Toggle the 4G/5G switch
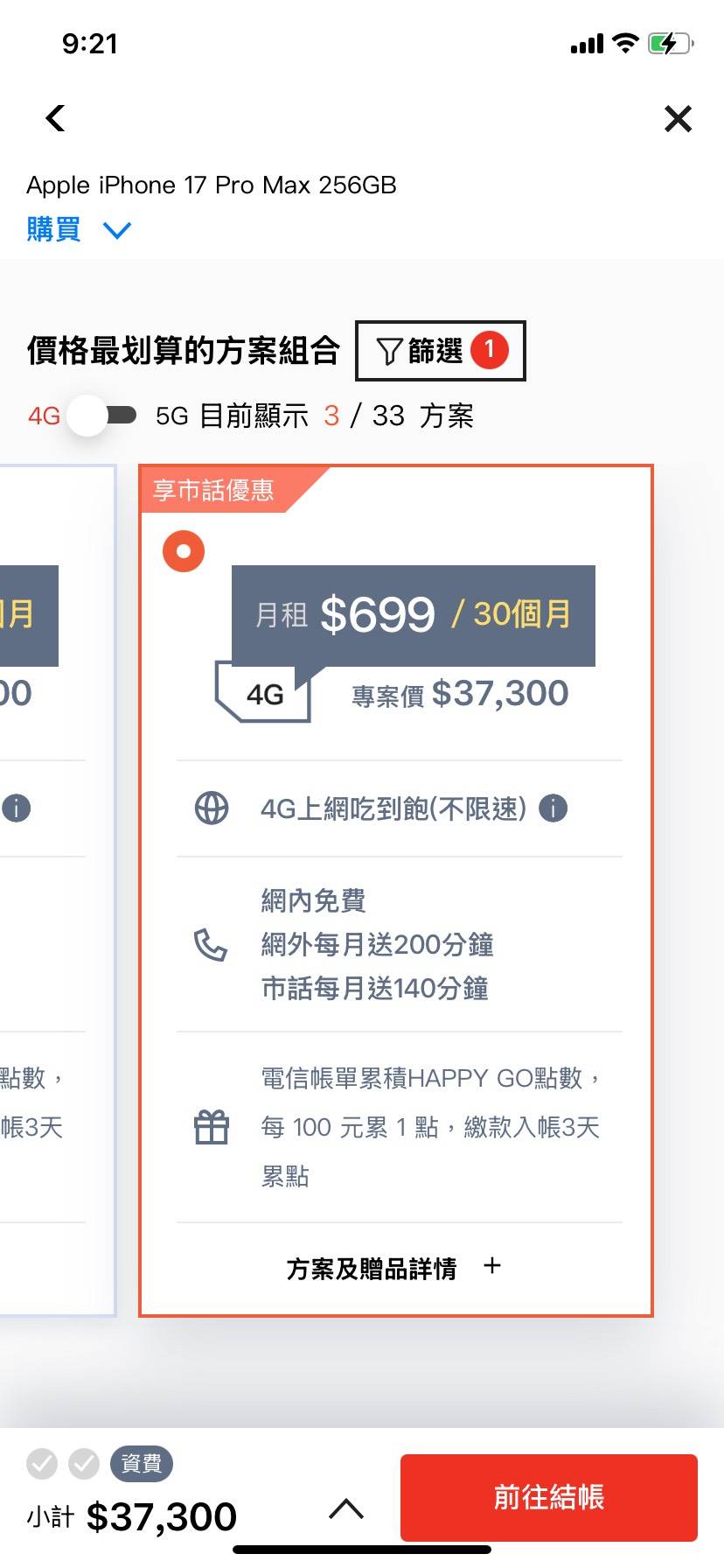Screen dimensions: 724x1568 click(x=103, y=416)
